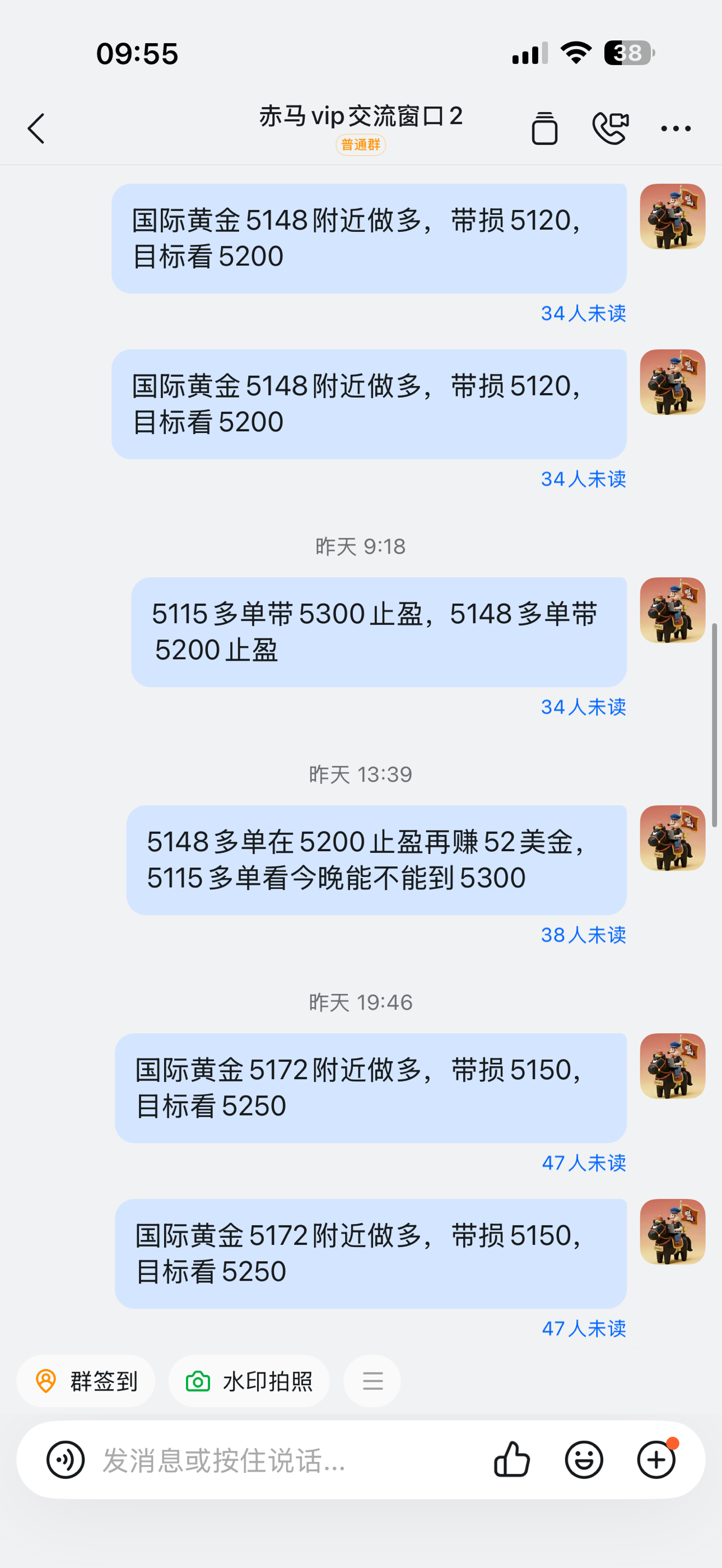The height and width of the screenshot is (1568, 722).
Task: Open sender avatar beside the 9:18 message
Action: coord(672,610)
